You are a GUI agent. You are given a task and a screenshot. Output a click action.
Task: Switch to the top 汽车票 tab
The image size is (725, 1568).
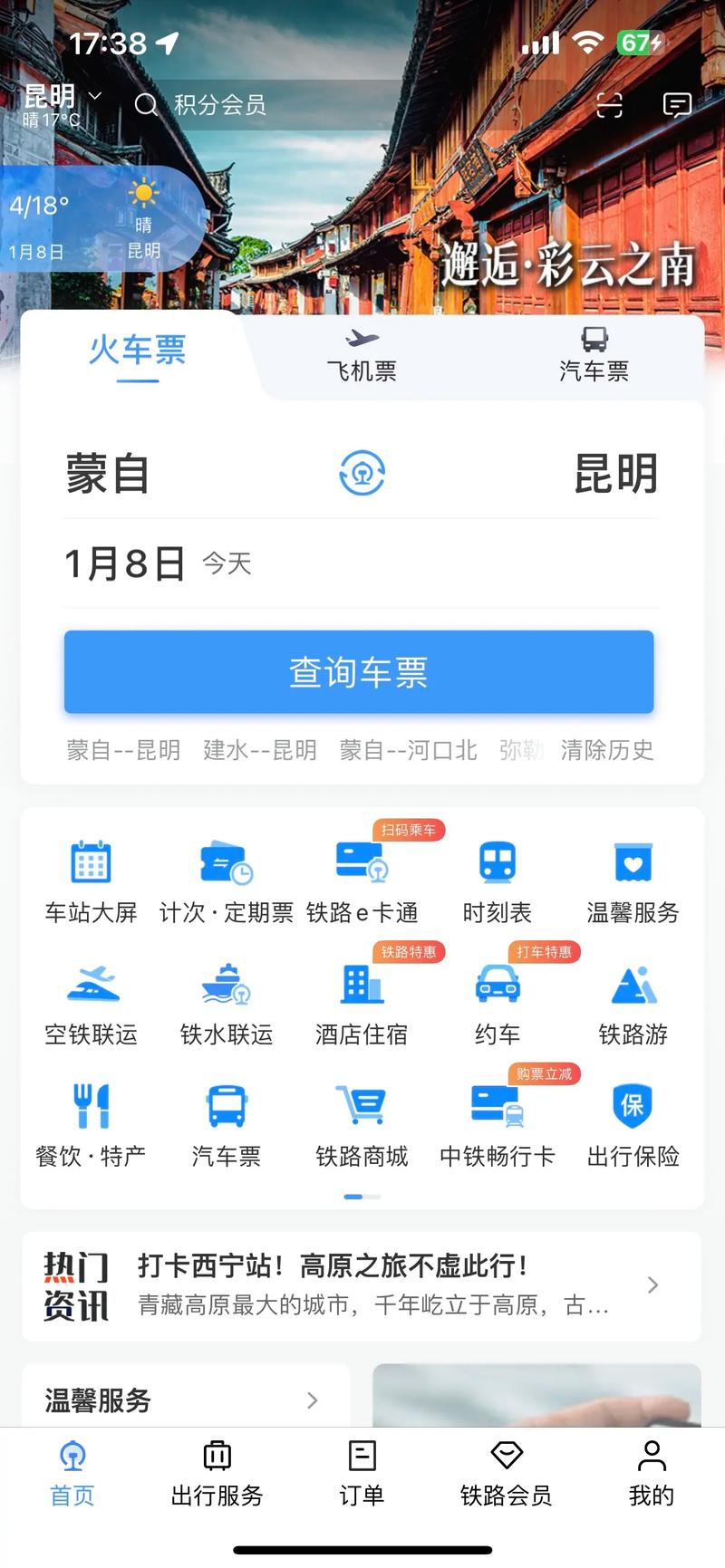coord(594,356)
